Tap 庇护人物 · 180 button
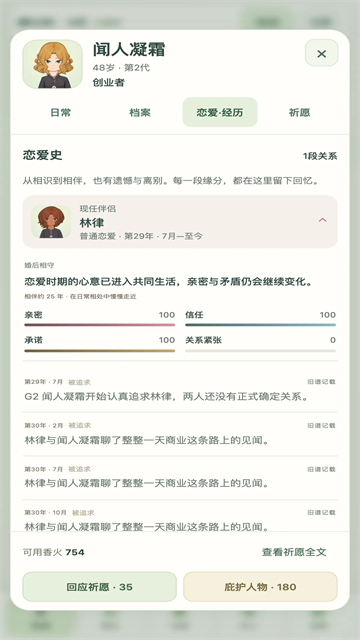 (260, 587)
